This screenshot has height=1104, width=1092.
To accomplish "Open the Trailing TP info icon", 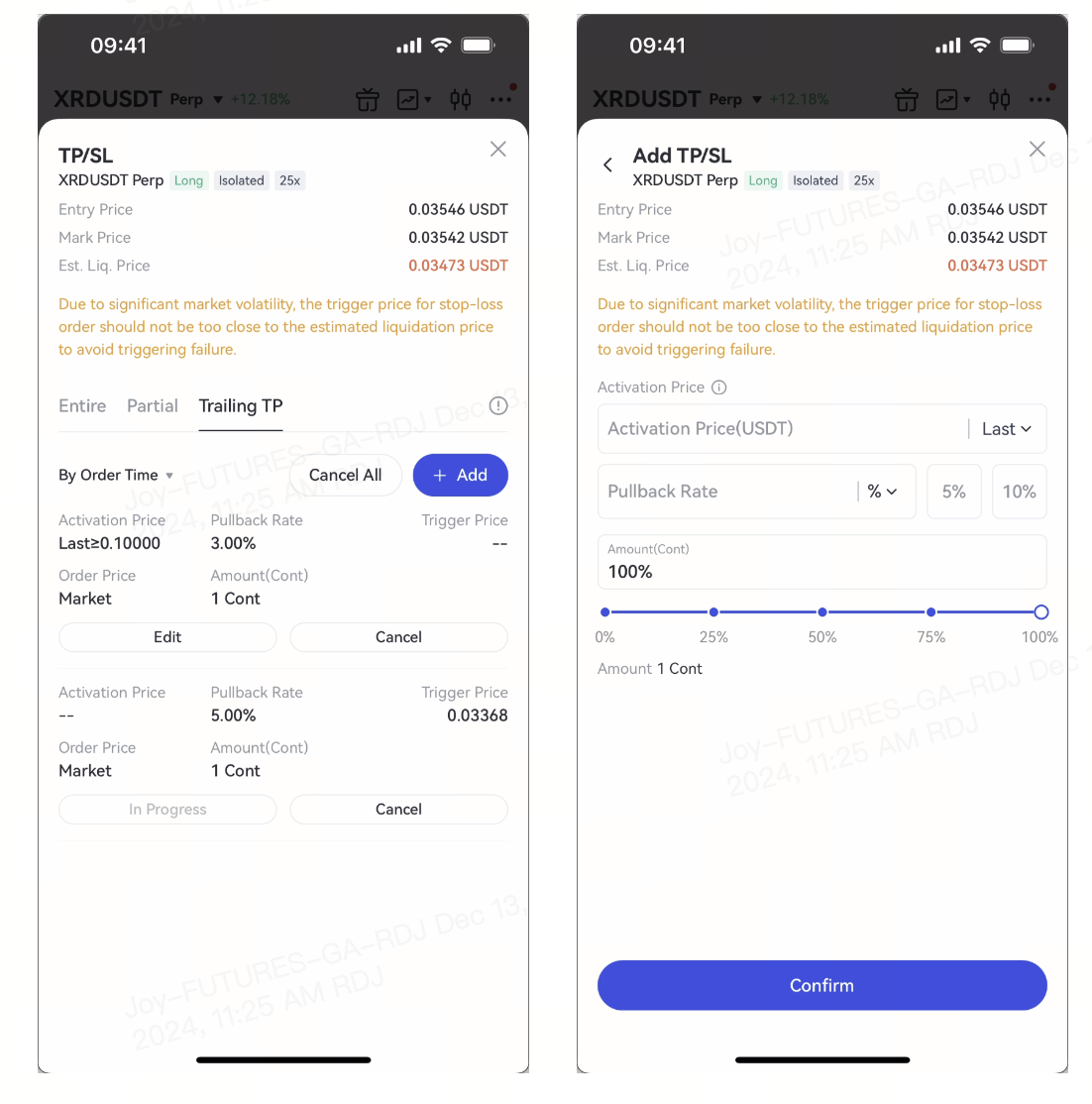I will coord(498,405).
